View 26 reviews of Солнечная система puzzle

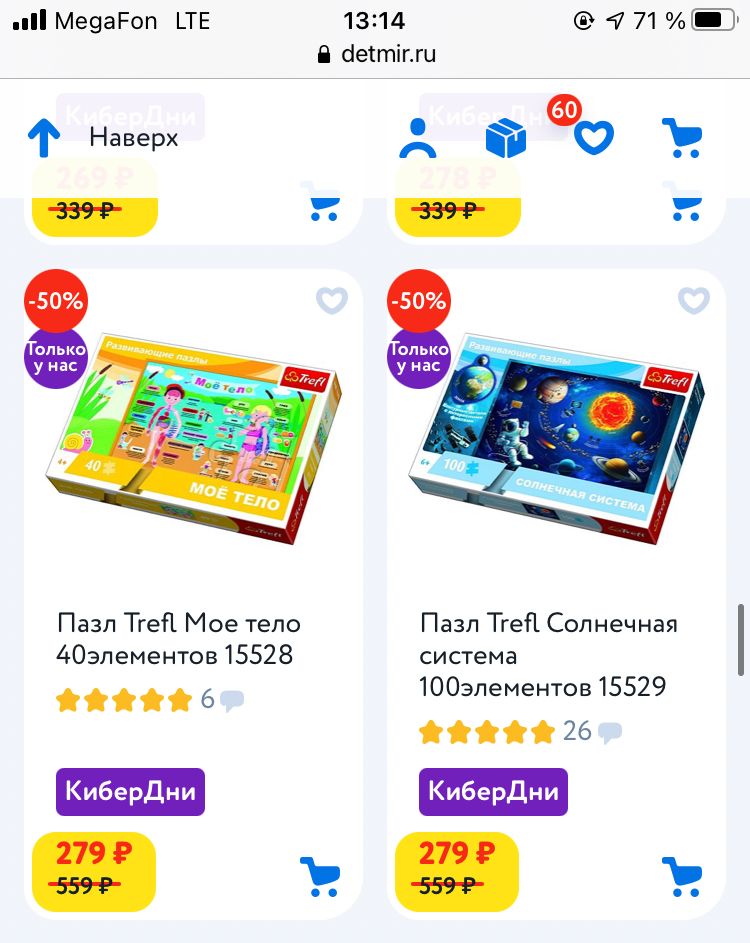[x=592, y=732]
